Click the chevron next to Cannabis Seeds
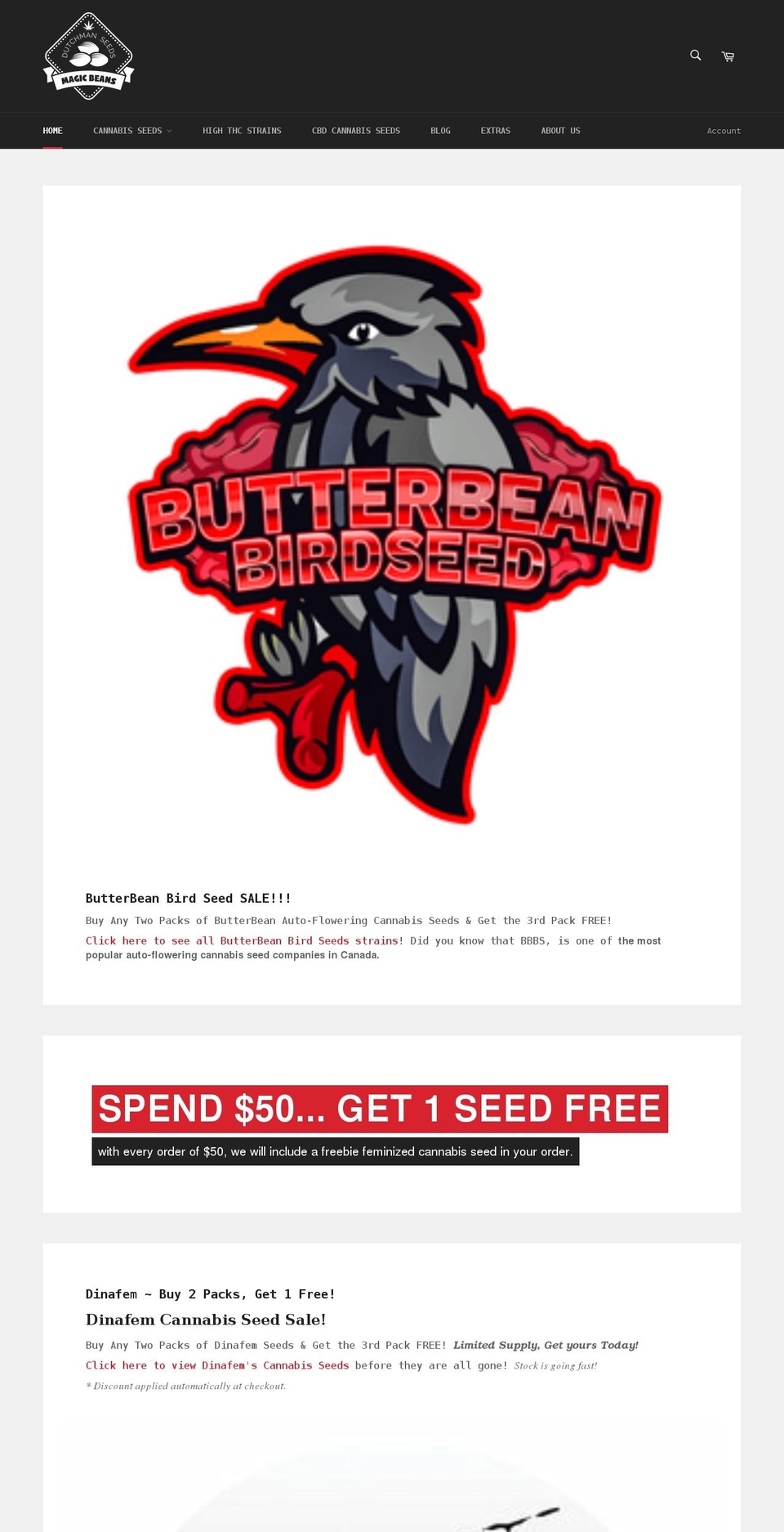 click(169, 131)
